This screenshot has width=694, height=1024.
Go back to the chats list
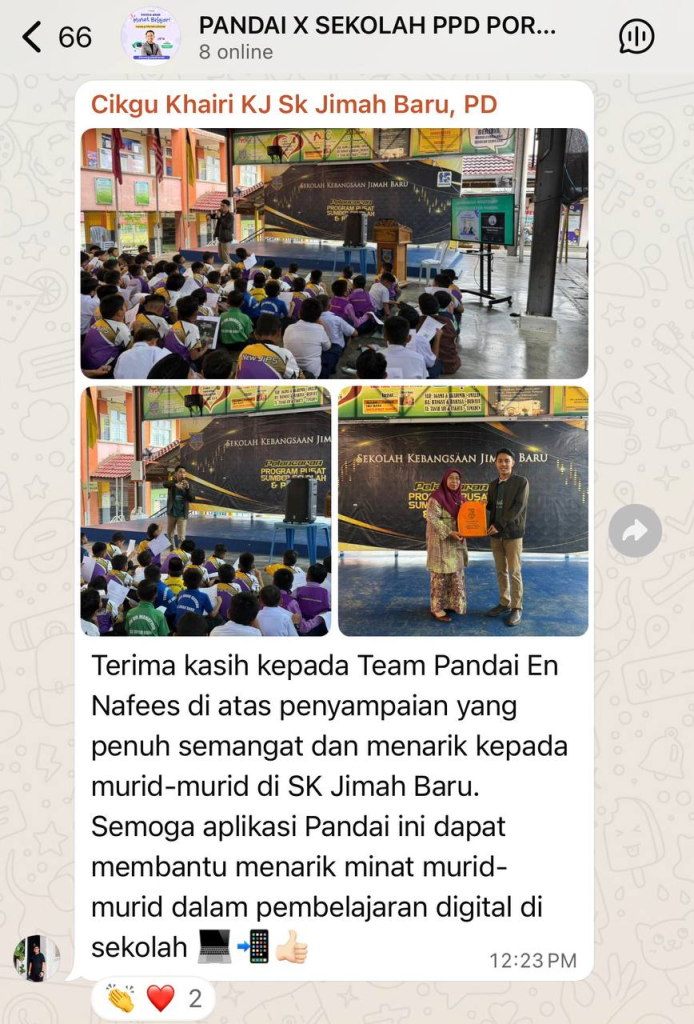(x=55, y=37)
